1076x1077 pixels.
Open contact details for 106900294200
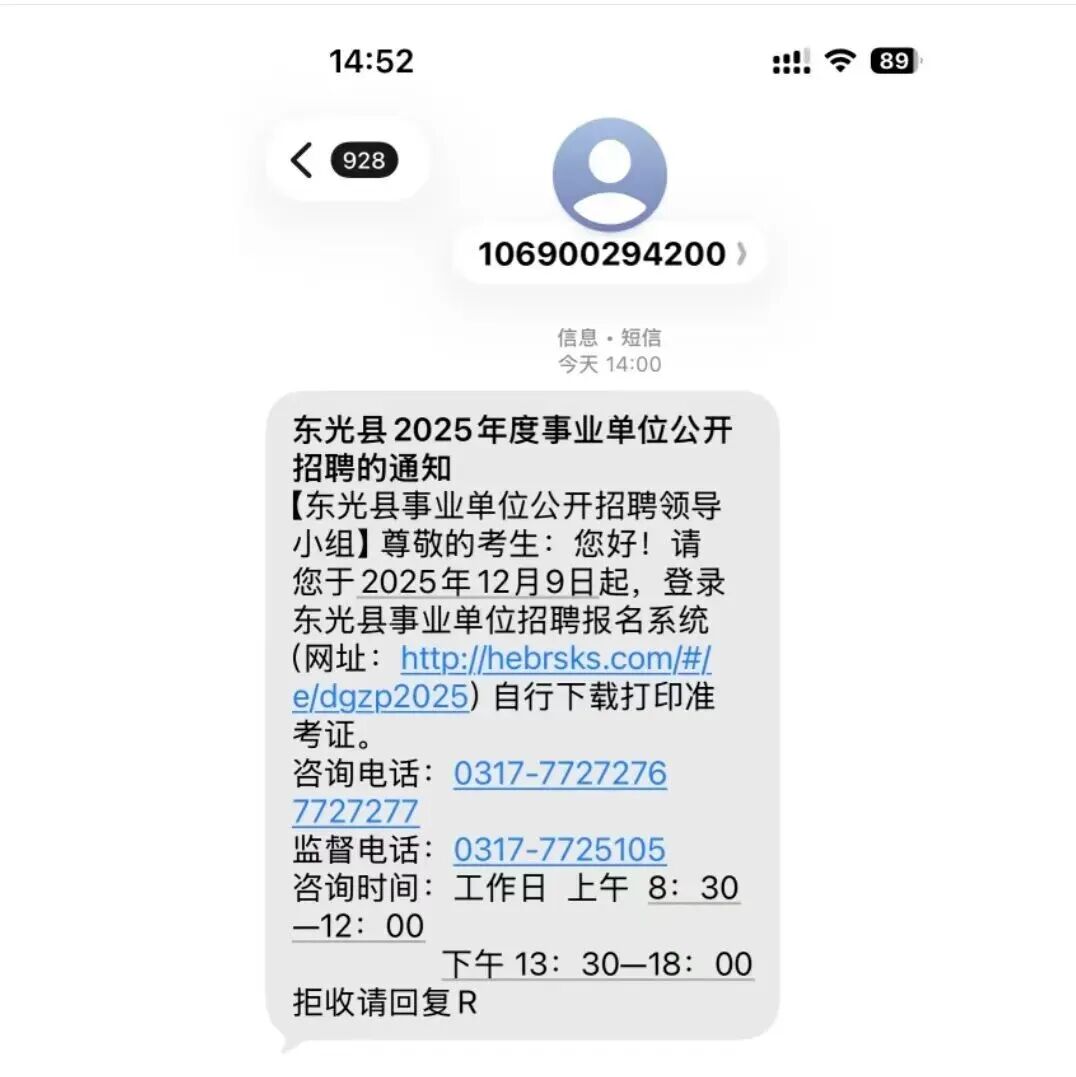(x=610, y=254)
